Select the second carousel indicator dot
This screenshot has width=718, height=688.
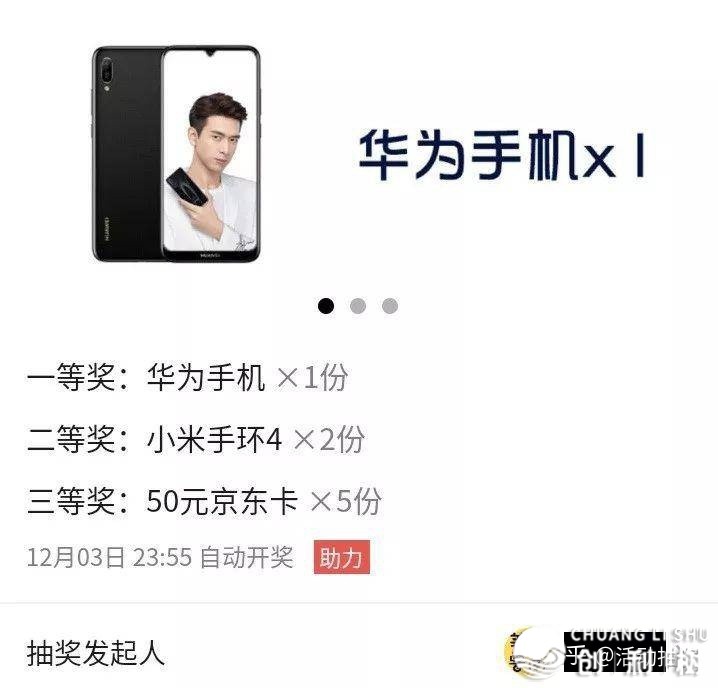tap(358, 306)
